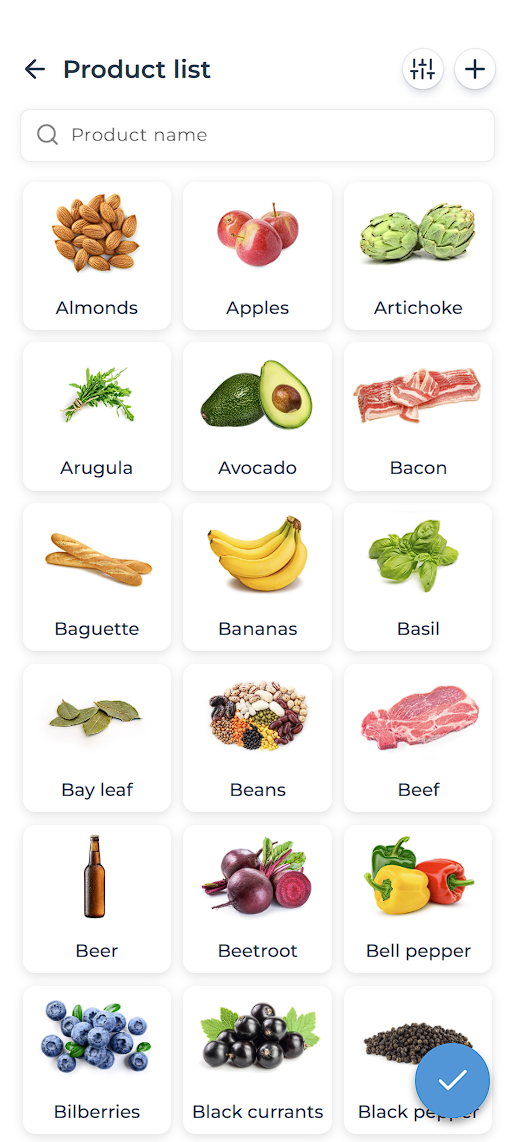Choose the Apples card
514x1142 pixels.
pos(257,256)
